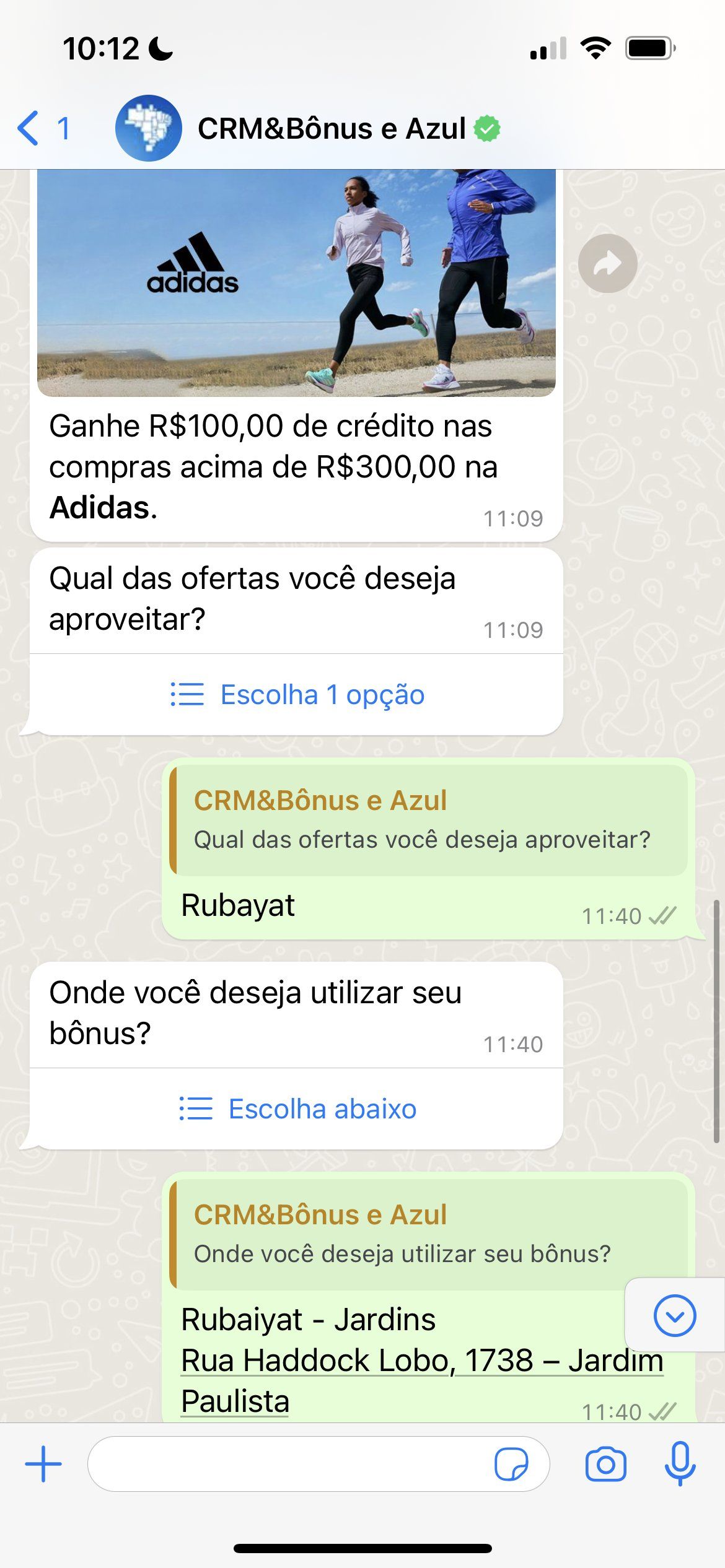This screenshot has height=1568, width=725.
Task: Open the Adidas promotional image
Action: pos(296,282)
